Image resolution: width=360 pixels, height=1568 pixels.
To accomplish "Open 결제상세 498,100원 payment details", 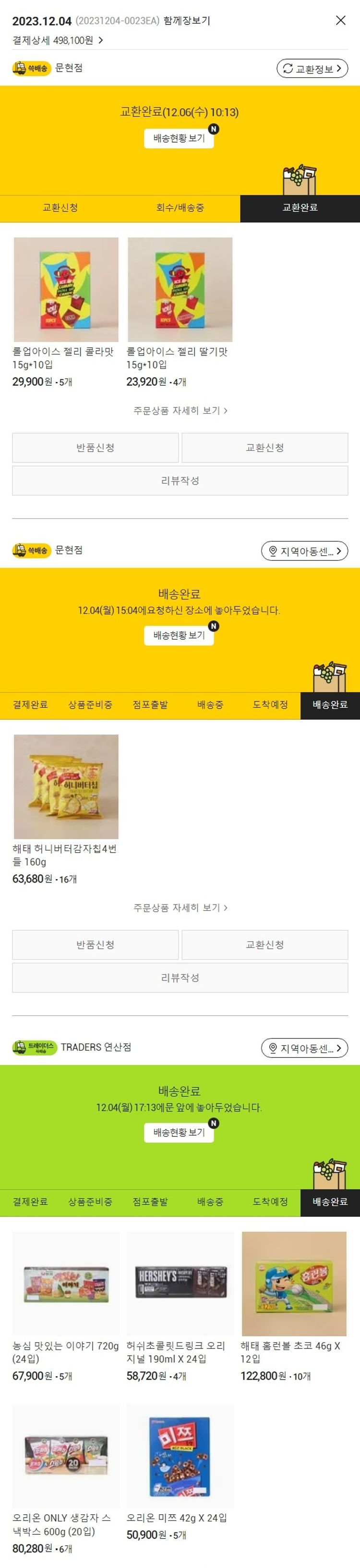I will tap(58, 40).
